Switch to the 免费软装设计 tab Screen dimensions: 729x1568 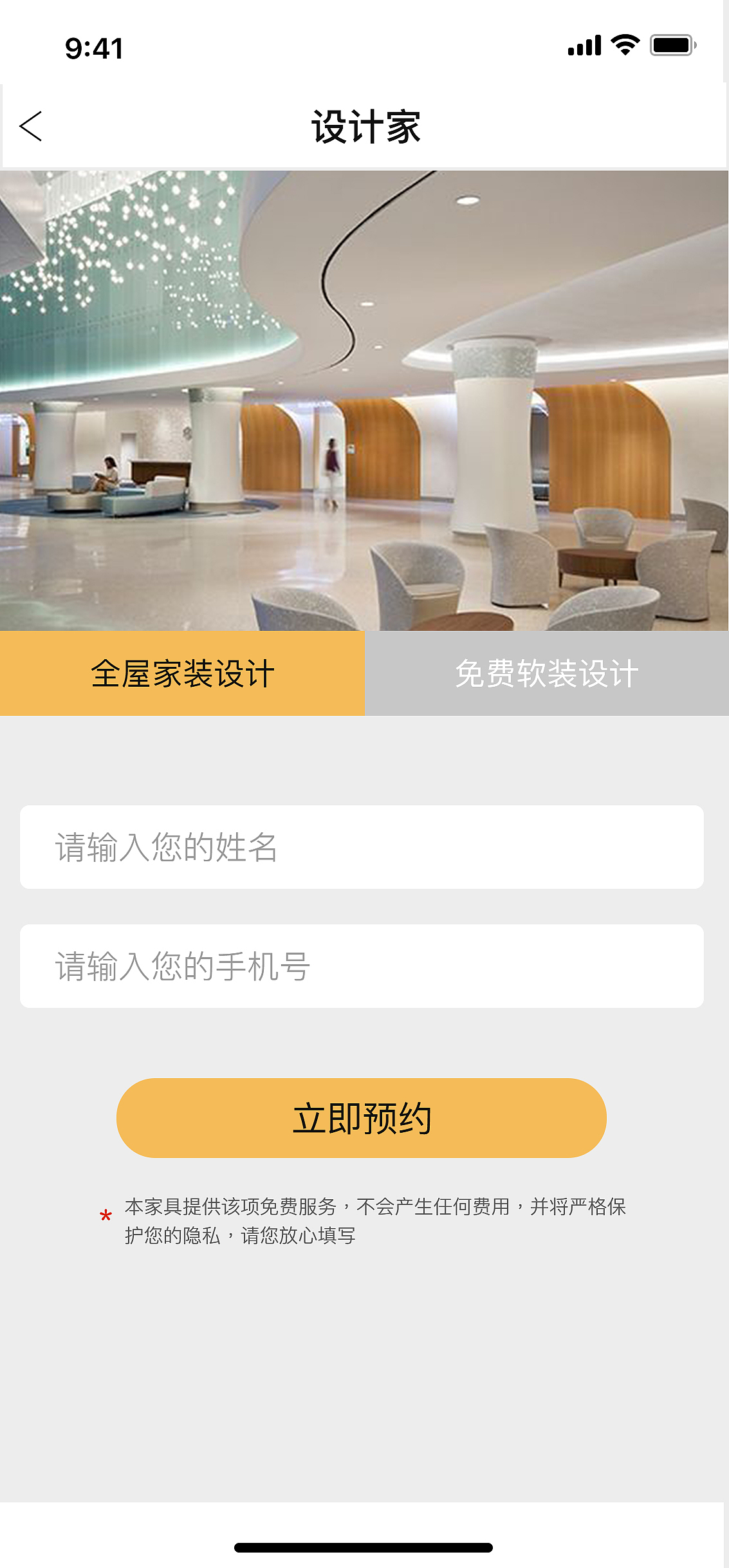point(546,673)
